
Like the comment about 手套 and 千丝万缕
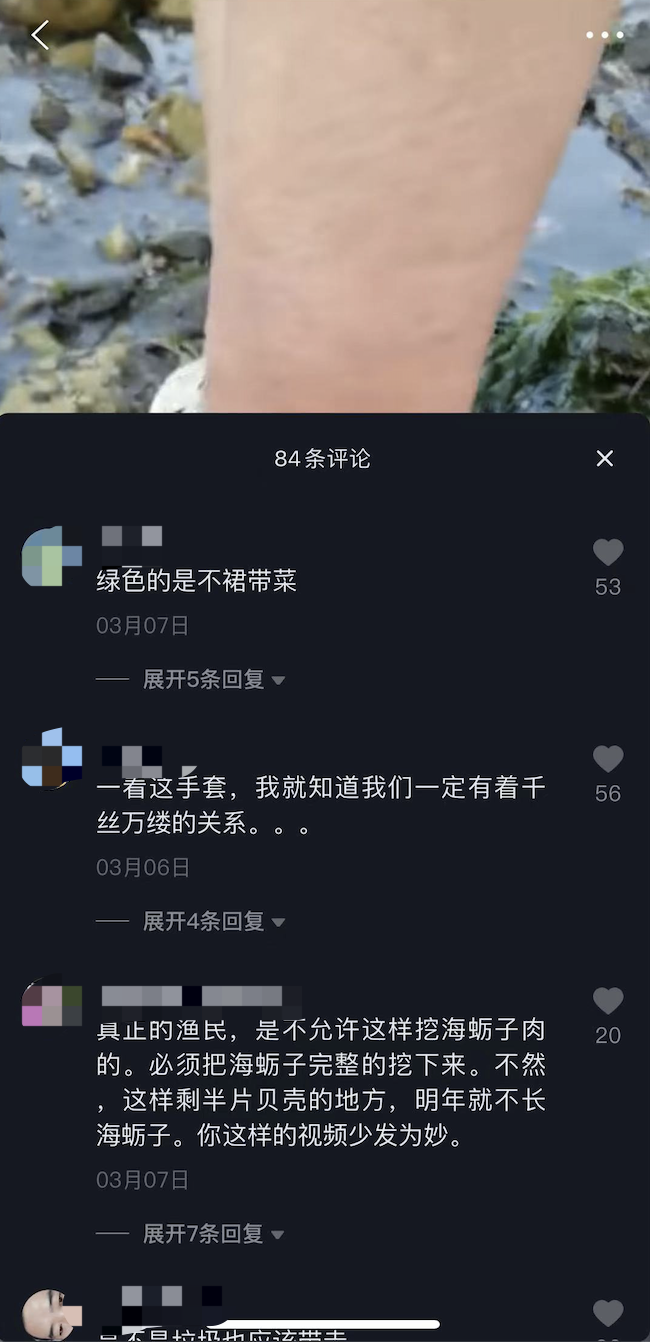[608, 759]
